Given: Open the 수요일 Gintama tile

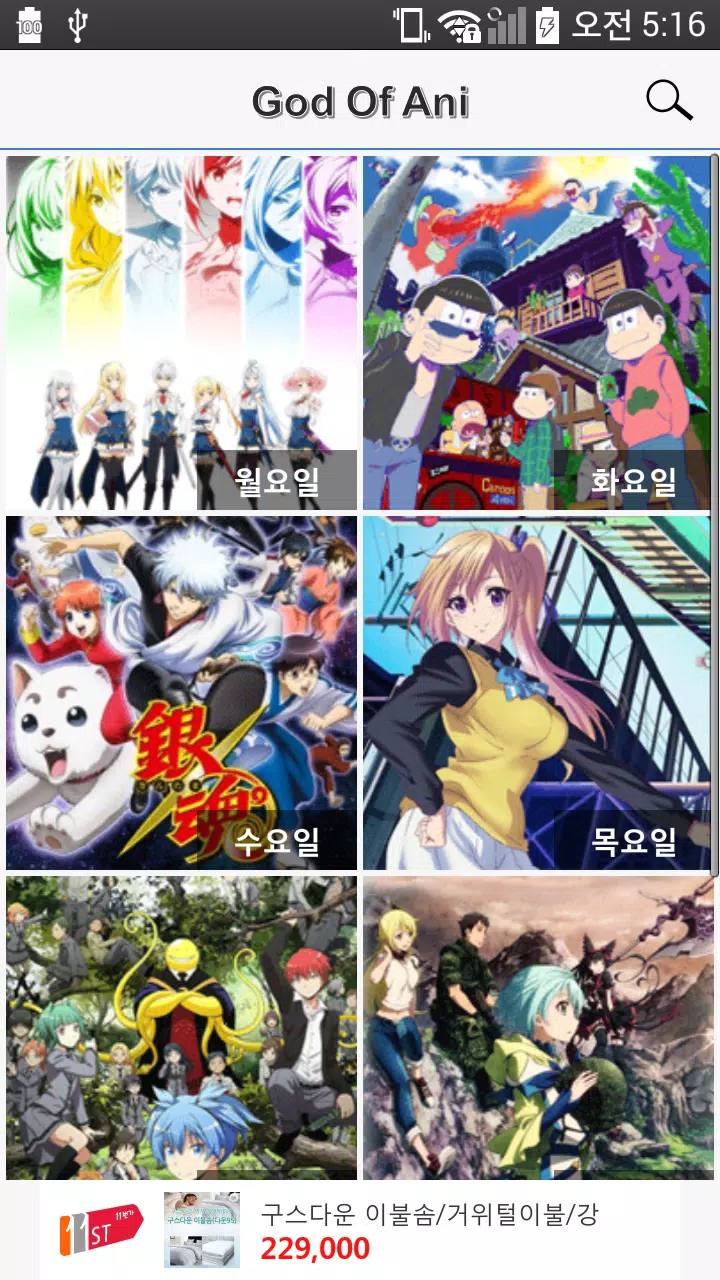Looking at the screenshot, I should pos(181,693).
